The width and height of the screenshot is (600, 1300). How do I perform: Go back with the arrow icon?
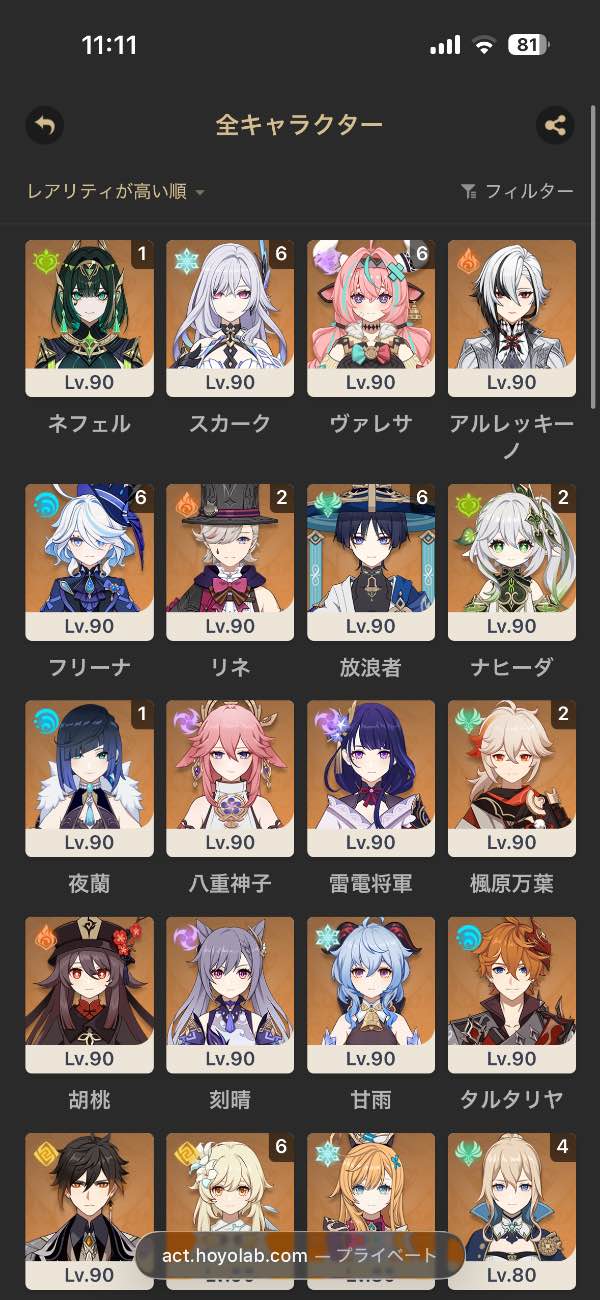44,125
